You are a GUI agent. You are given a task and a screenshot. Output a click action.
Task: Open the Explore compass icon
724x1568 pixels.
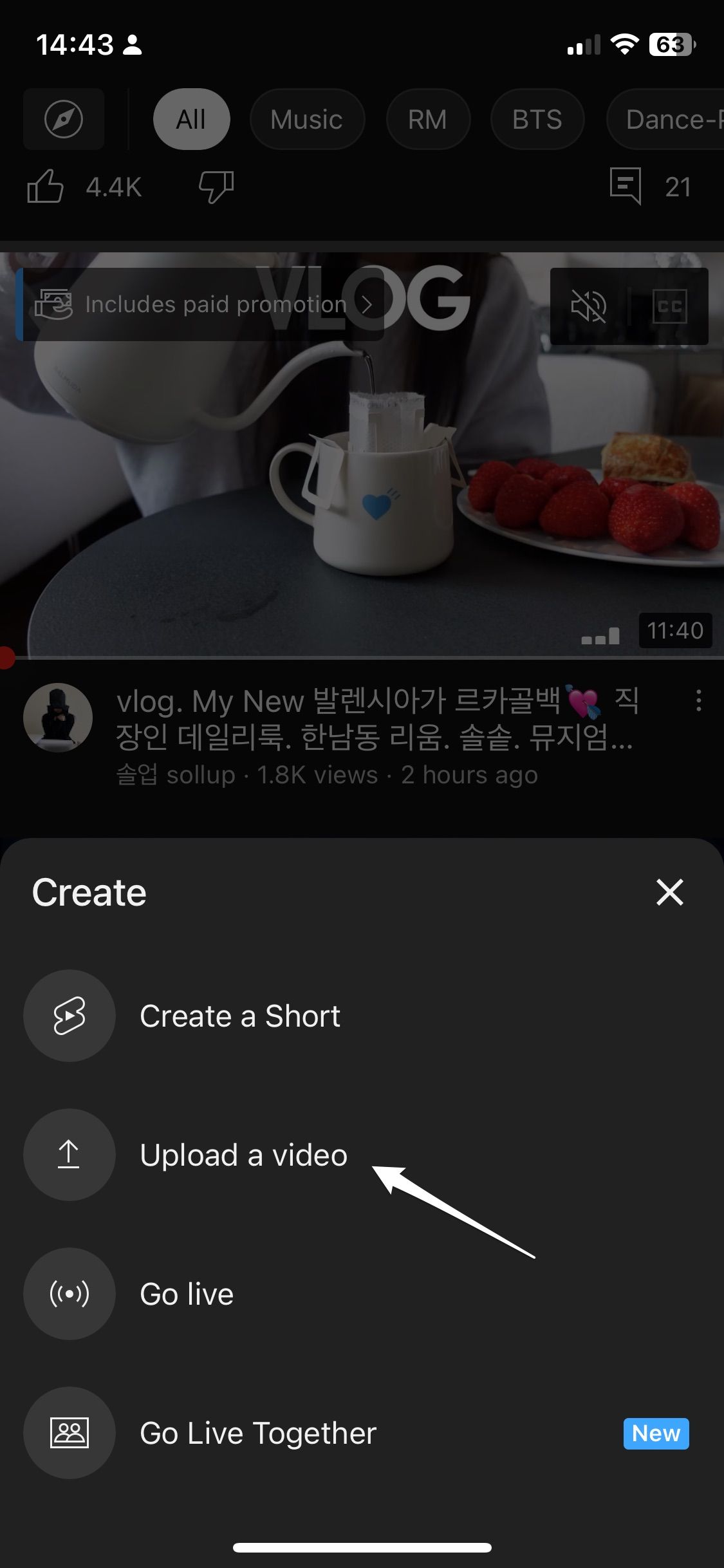[64, 119]
